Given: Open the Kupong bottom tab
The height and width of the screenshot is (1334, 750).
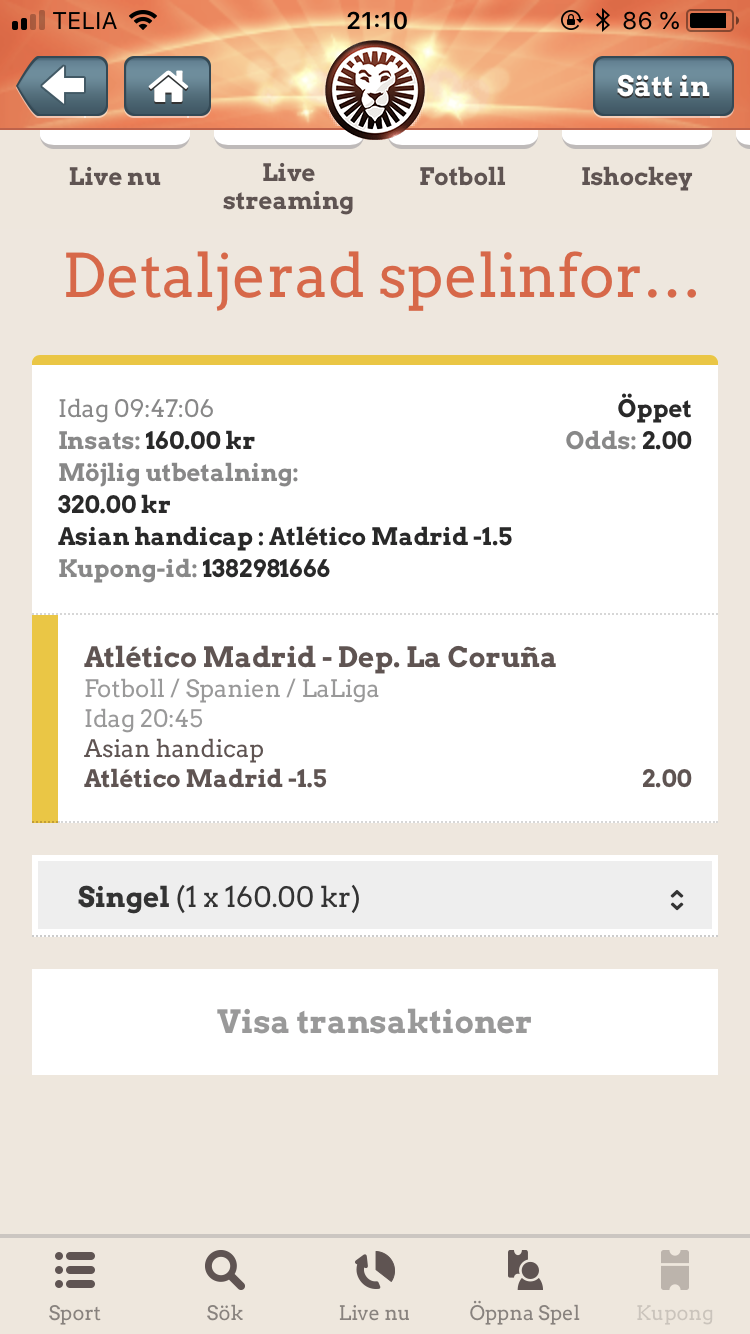Looking at the screenshot, I should 675,1286.
